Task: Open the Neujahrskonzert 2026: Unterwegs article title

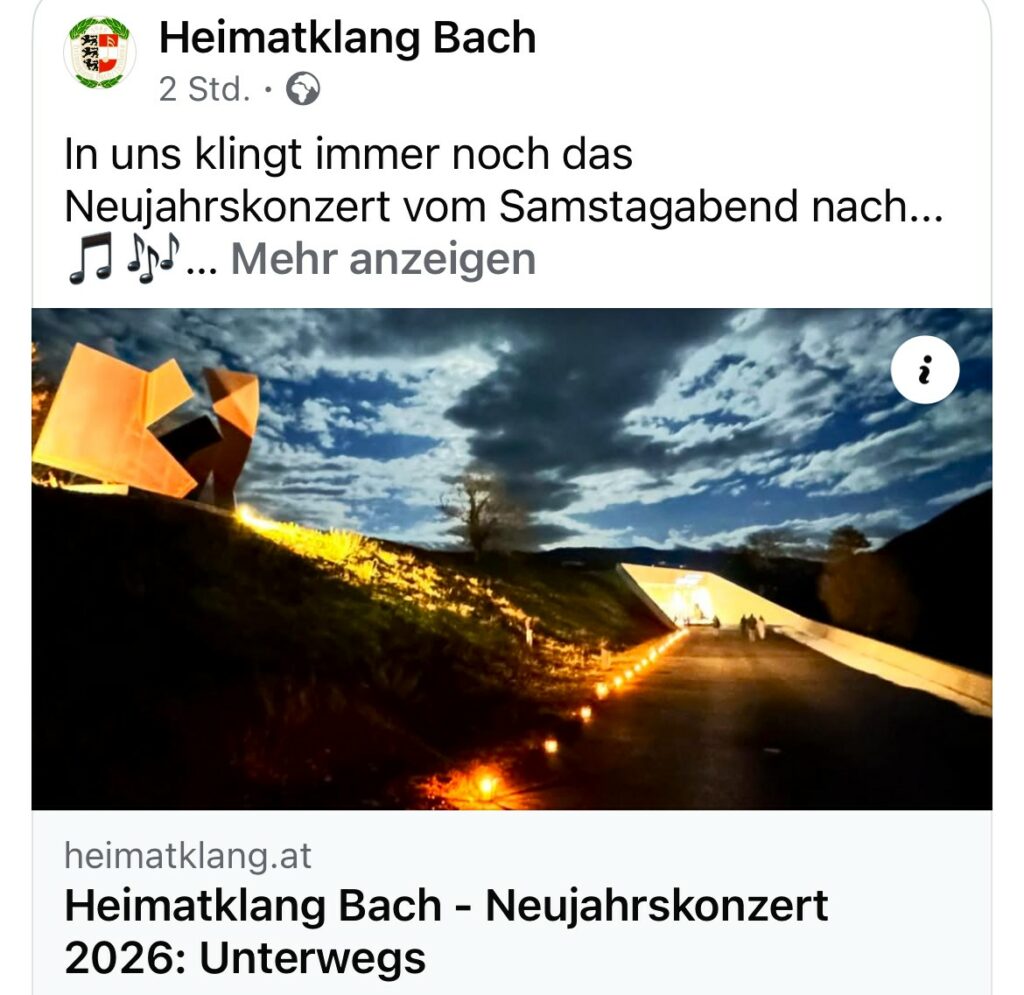Action: coord(446,931)
